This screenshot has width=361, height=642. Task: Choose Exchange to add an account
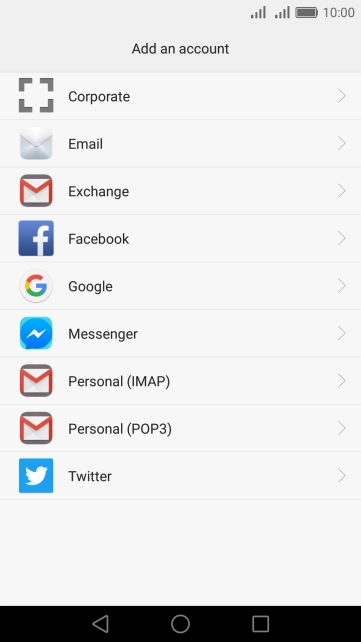pos(180,191)
